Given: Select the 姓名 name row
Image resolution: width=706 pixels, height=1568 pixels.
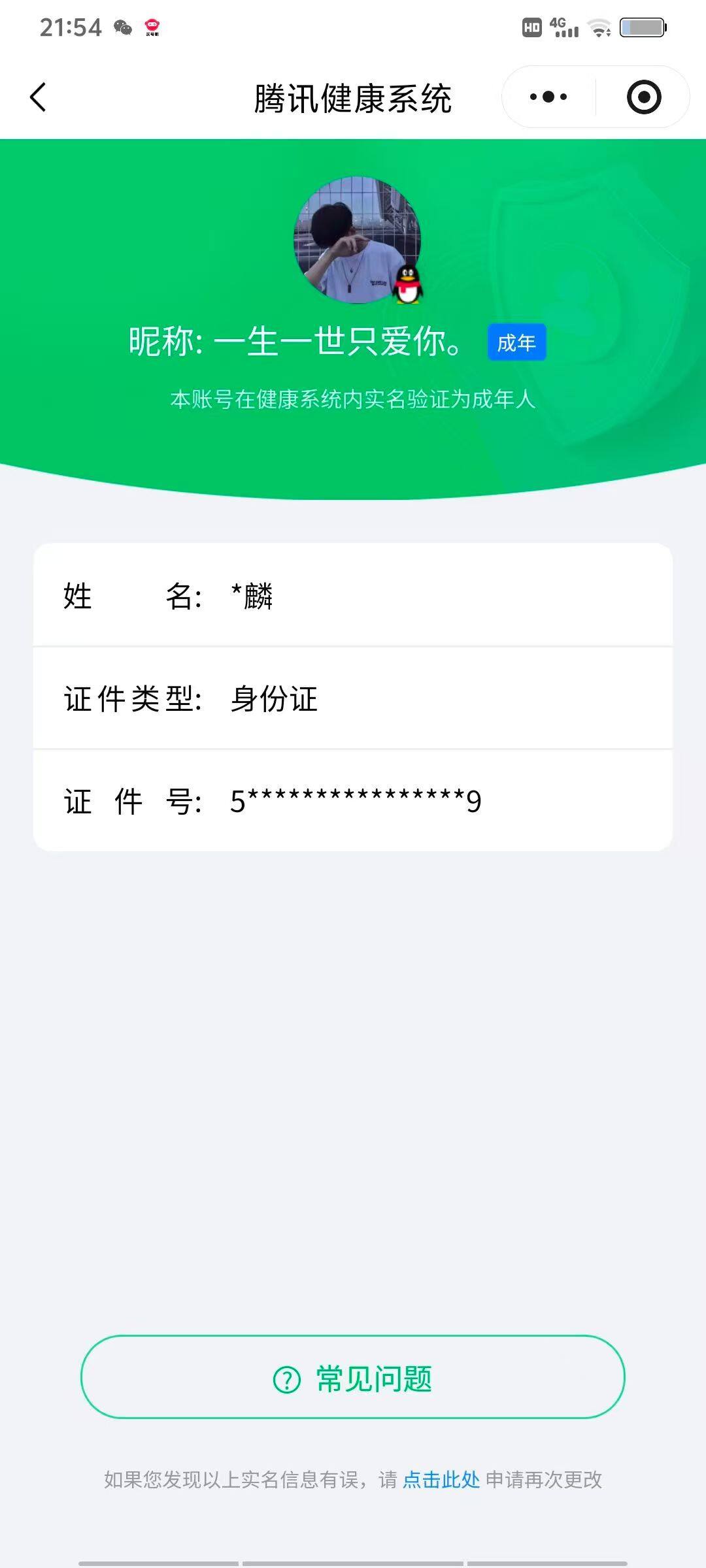Looking at the screenshot, I should pyautogui.click(x=353, y=596).
